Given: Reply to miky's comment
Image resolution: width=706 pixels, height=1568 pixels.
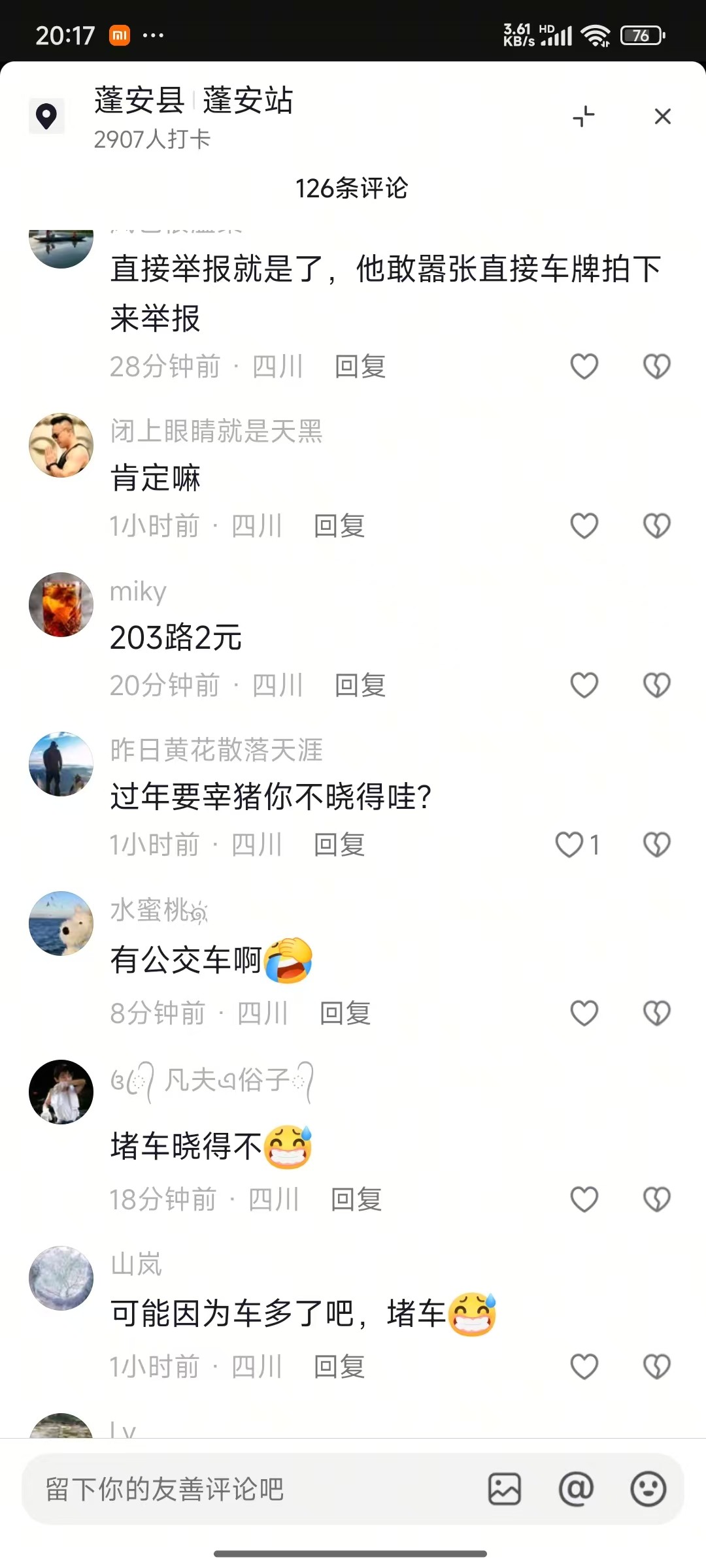Looking at the screenshot, I should [x=357, y=685].
